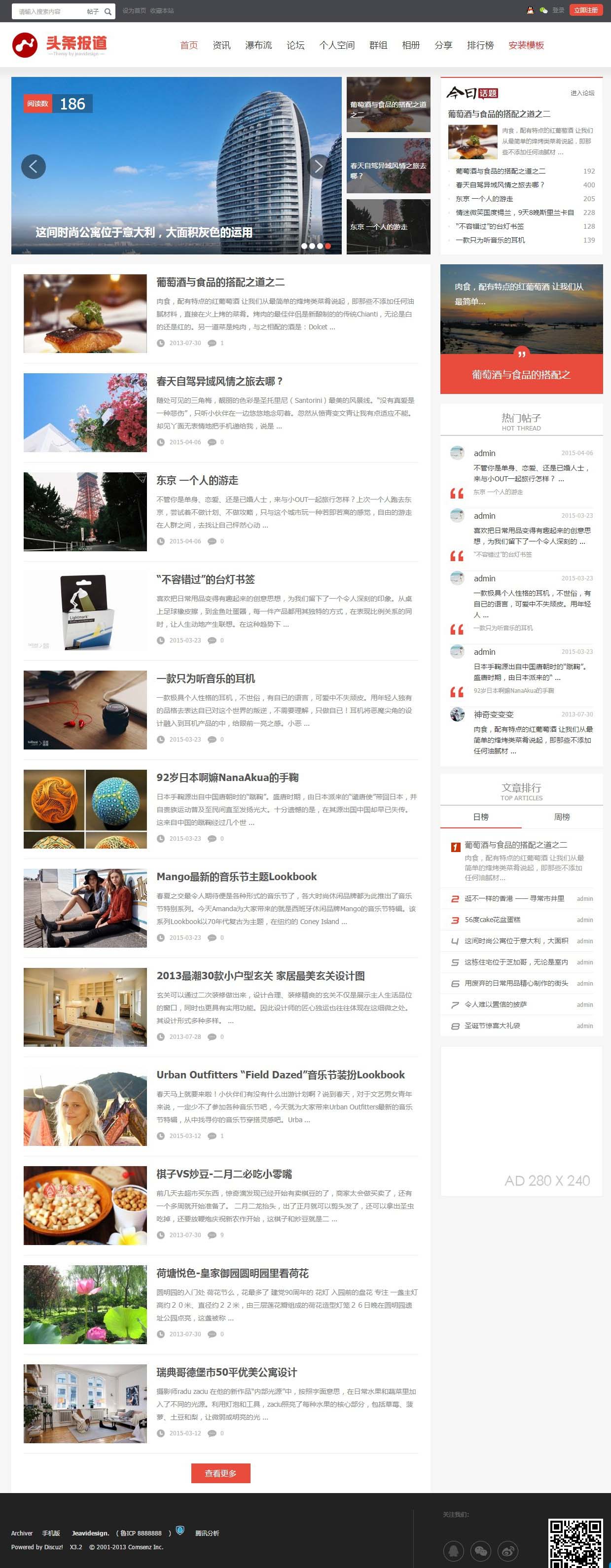The width and height of the screenshot is (611, 1568).
Task: Open article 春天自驾异域风情之旅去哪？
Action: point(219,381)
